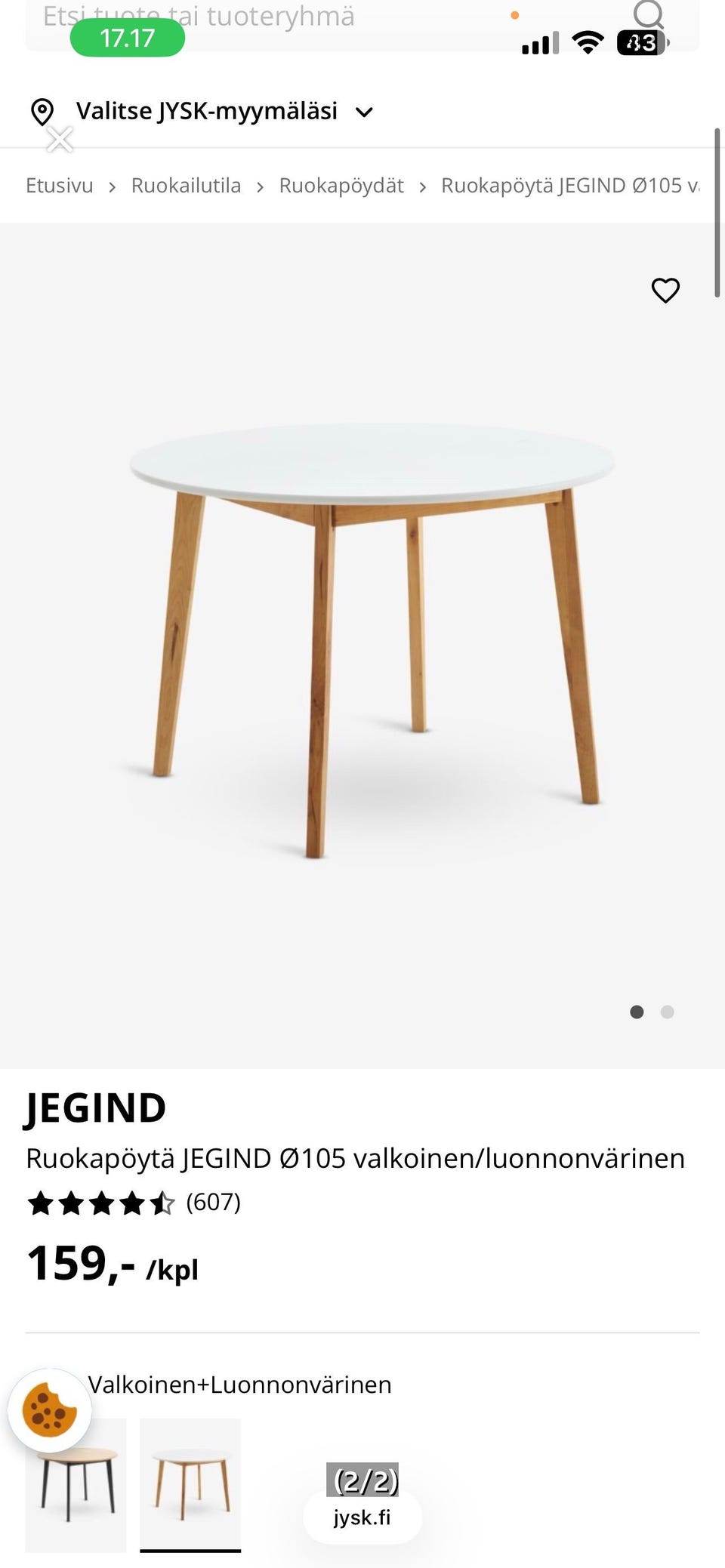Go to Etusivu breadcrumb
This screenshot has height=1568, width=725.
click(60, 186)
